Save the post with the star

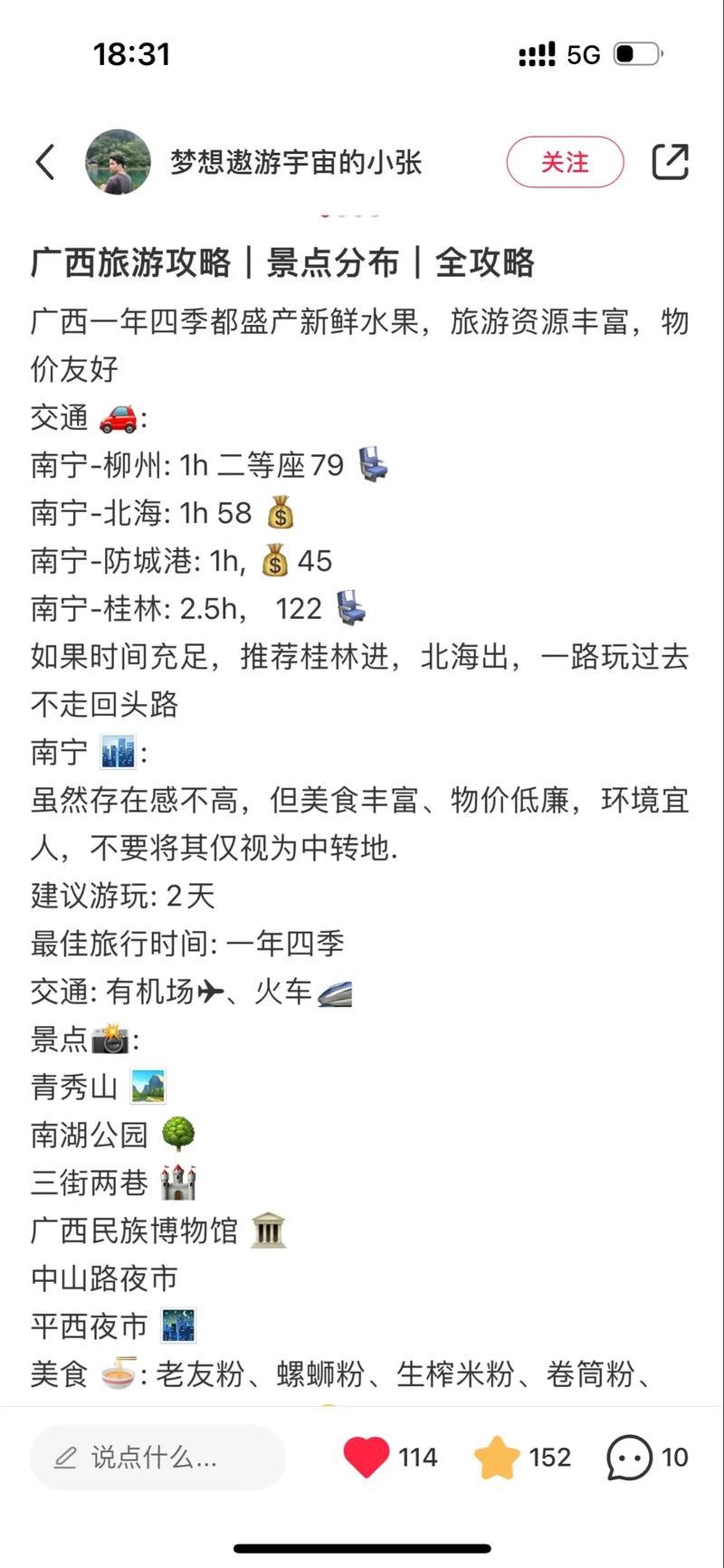pos(497,1458)
